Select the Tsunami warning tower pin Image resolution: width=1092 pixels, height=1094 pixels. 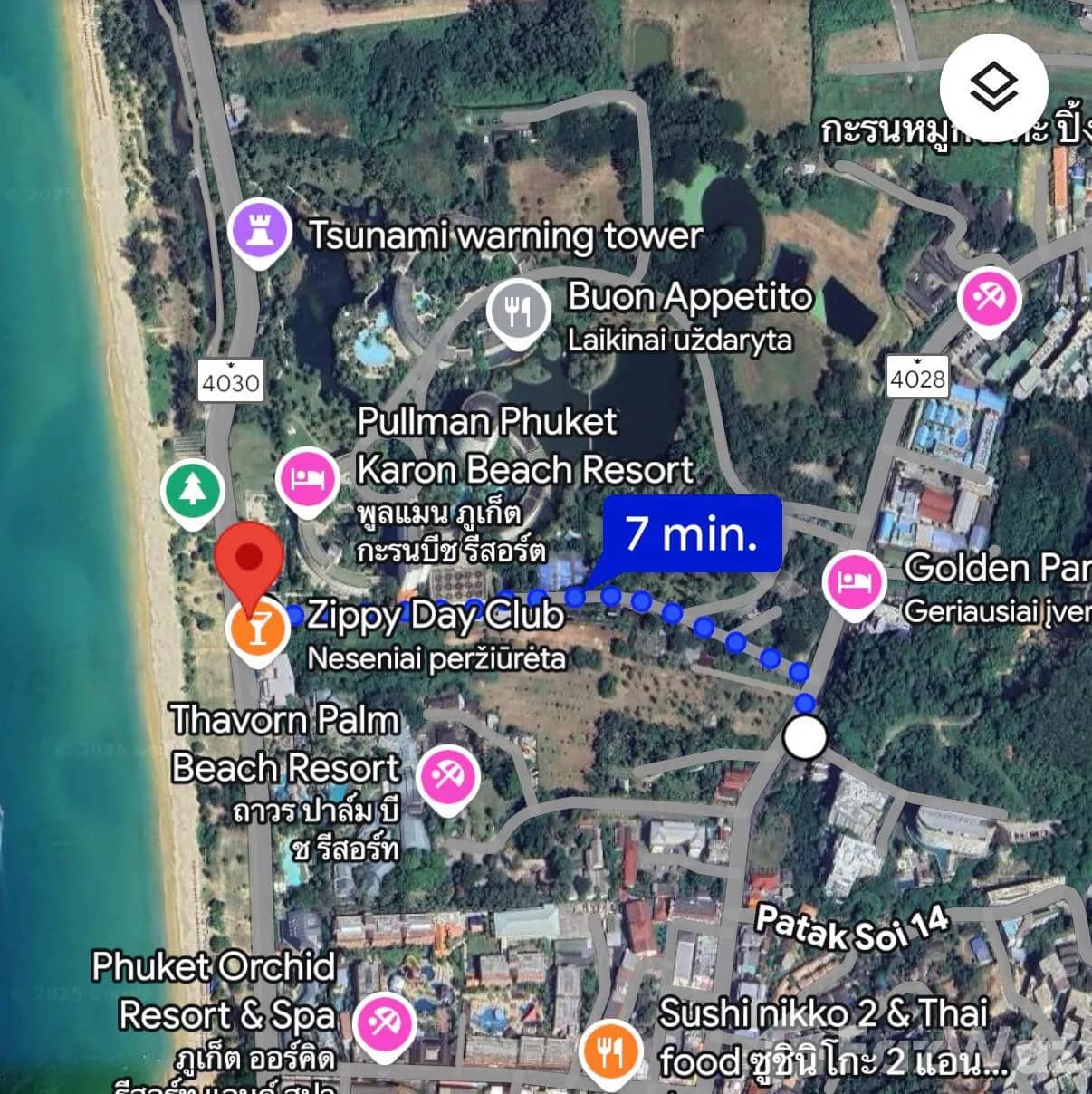pos(259,233)
